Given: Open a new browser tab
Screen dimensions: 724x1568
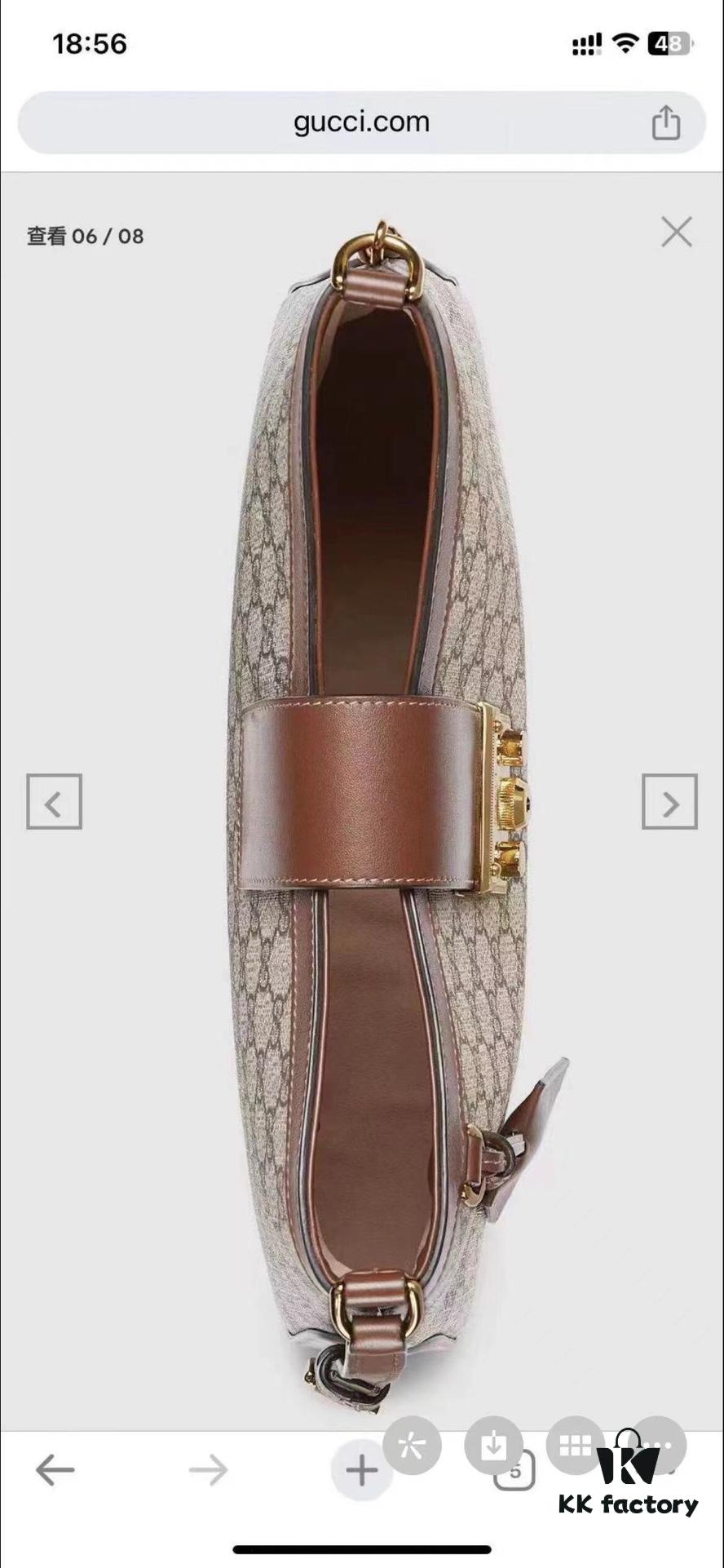Looking at the screenshot, I should 361,1471.
